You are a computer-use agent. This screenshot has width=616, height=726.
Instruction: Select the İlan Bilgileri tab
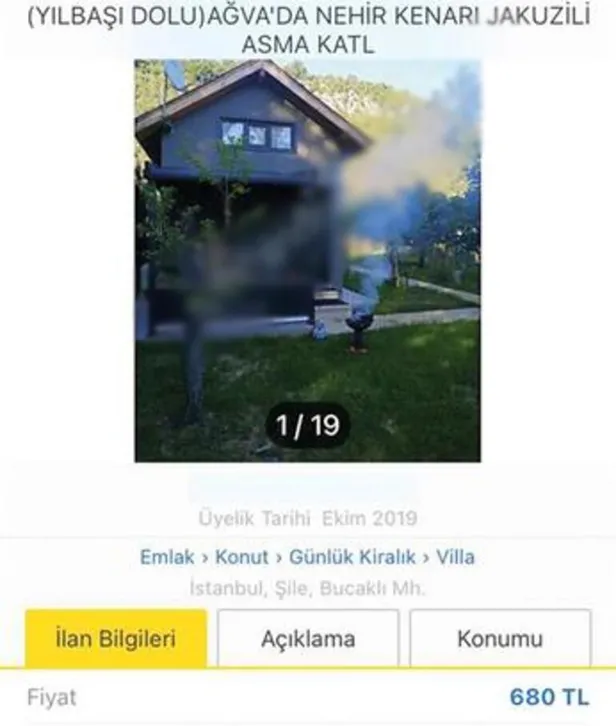[x=116, y=638]
